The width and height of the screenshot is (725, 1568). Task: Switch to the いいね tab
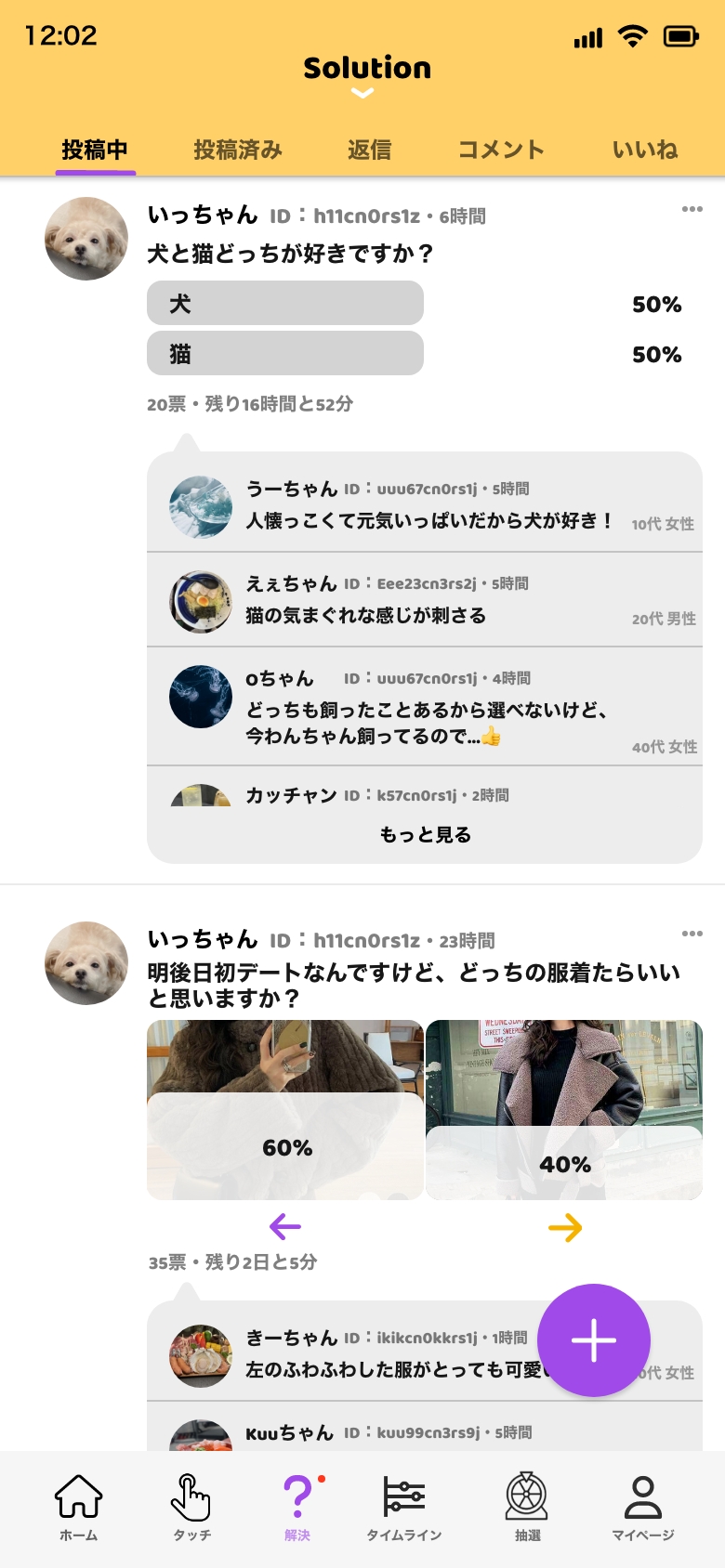644,150
